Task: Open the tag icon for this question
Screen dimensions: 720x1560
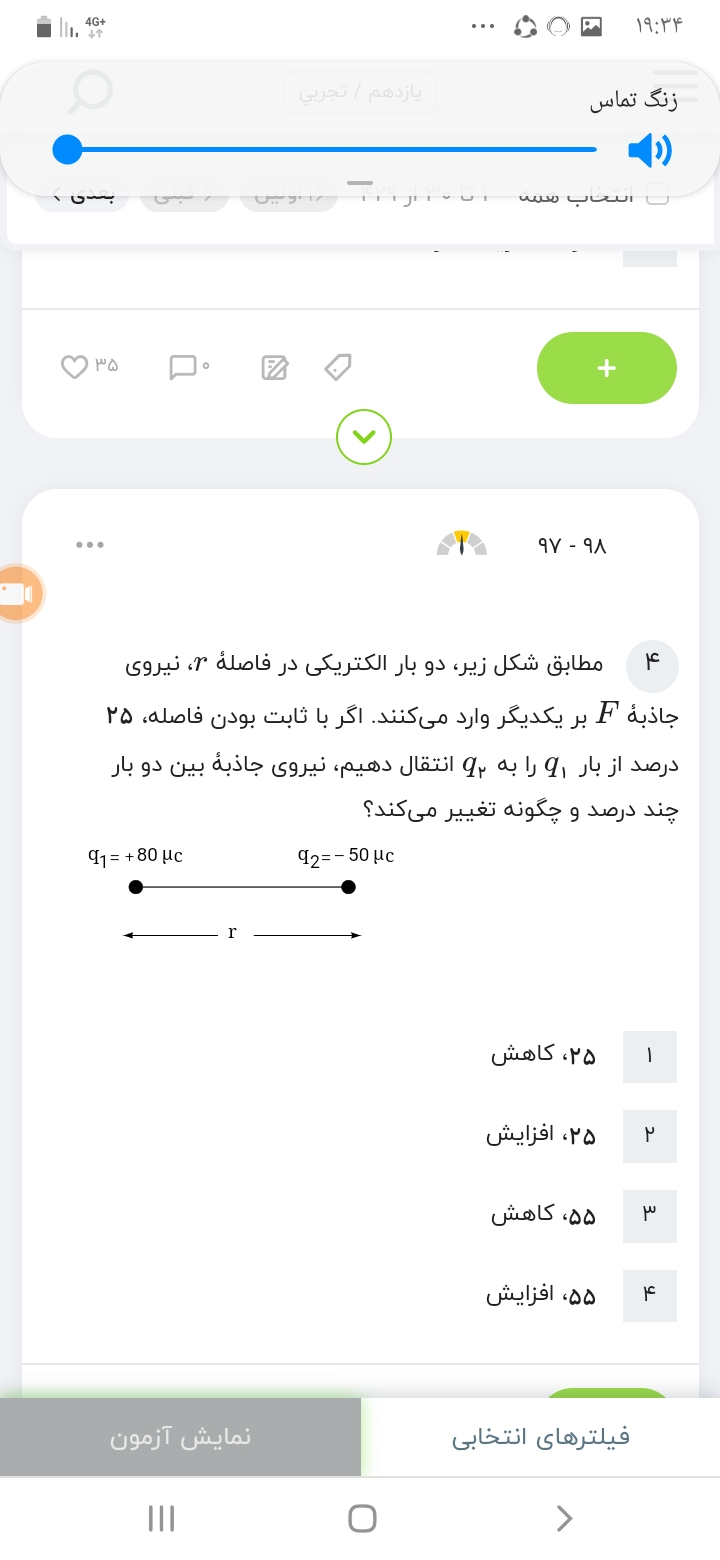Action: pos(337,367)
